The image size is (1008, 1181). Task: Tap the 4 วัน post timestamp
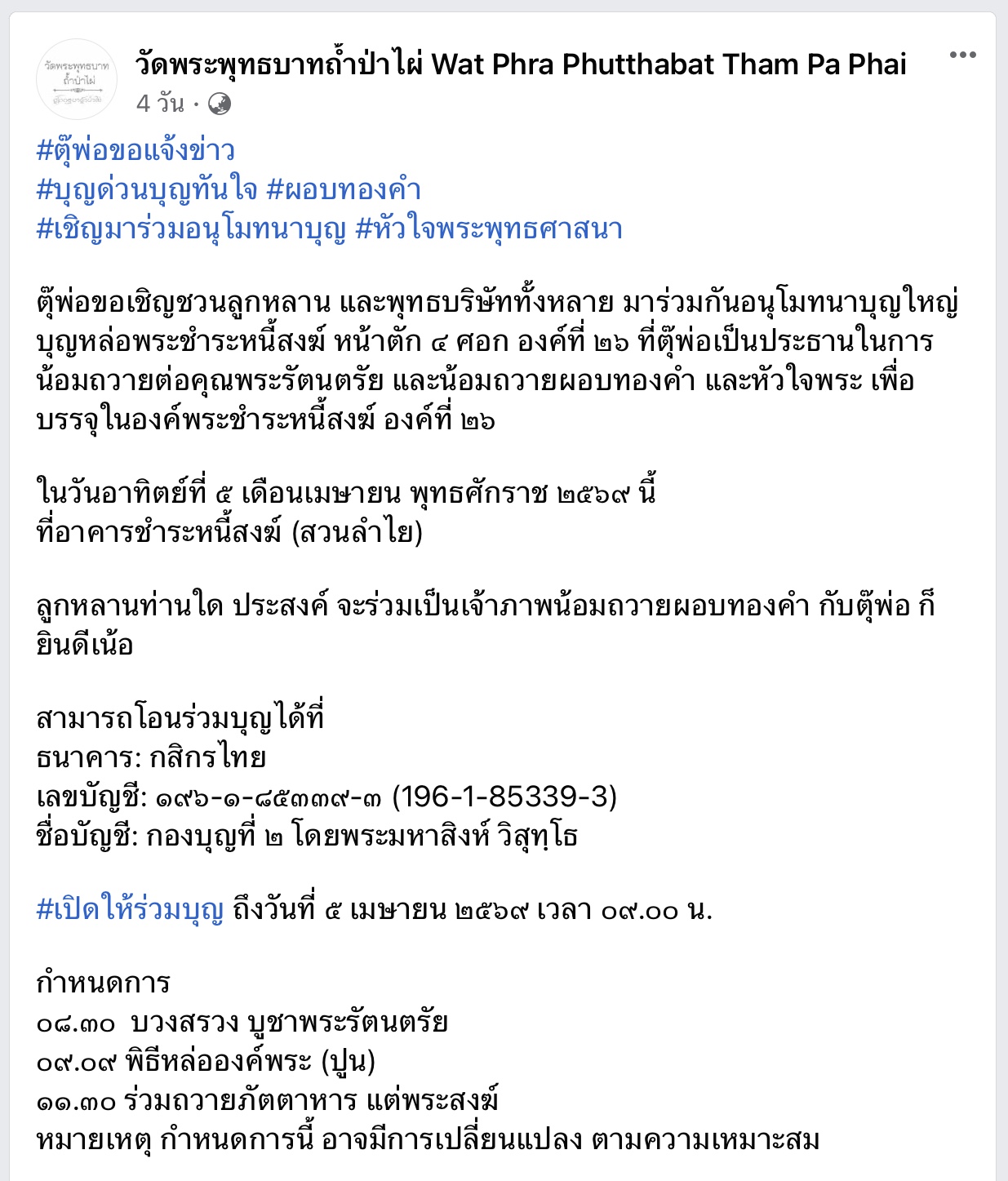tap(160, 104)
